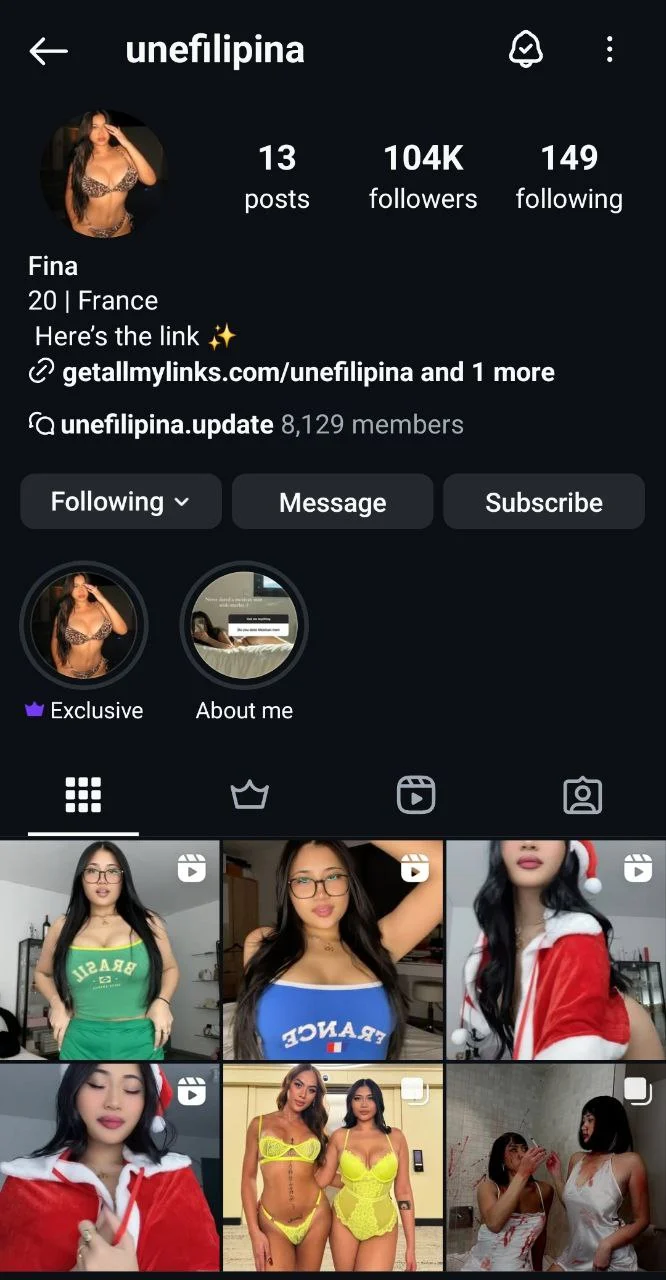Screen dimensions: 666x1280
Task: Show the 104K followers list
Action: 423,177
